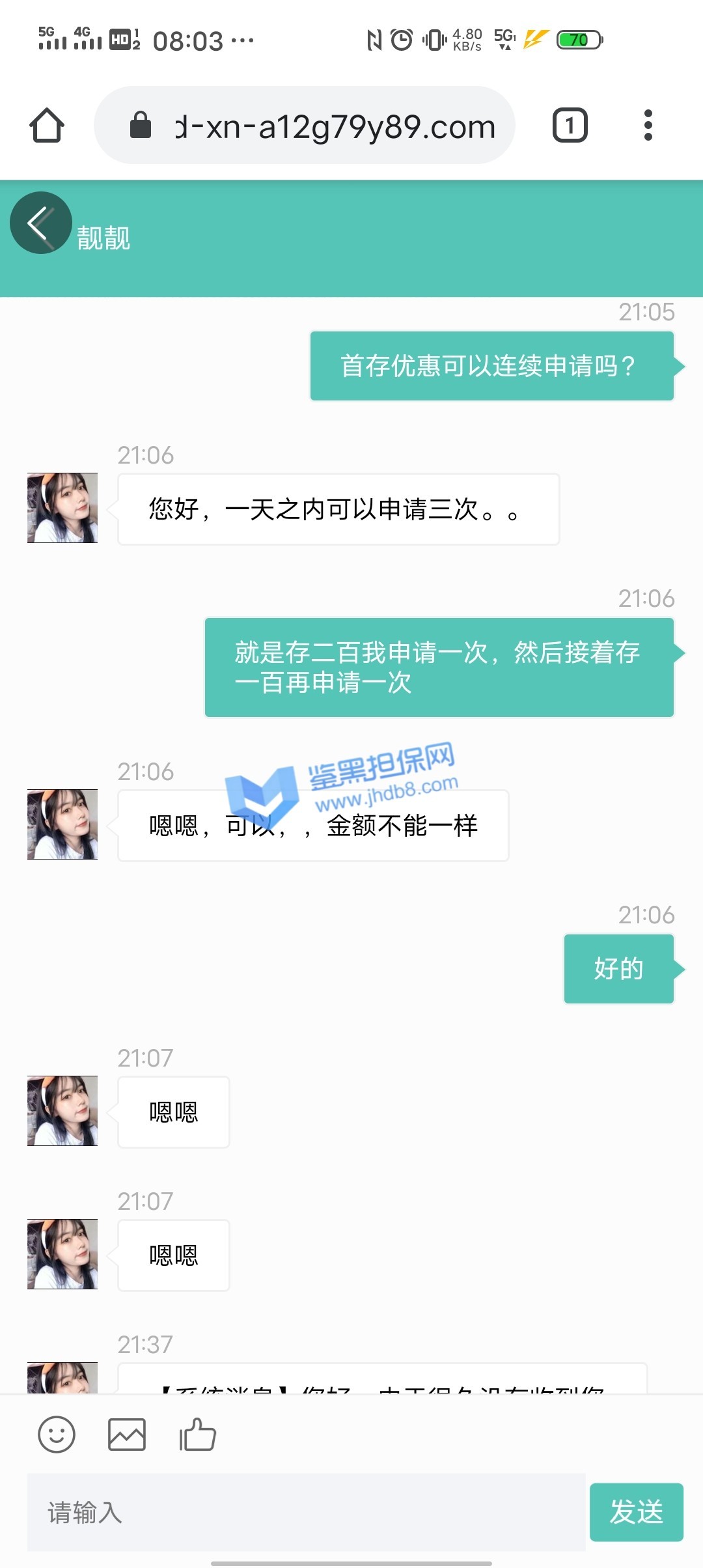Viewport: 703px width, 1568px height.
Task: Open the browser overflow menu
Action: [648, 125]
